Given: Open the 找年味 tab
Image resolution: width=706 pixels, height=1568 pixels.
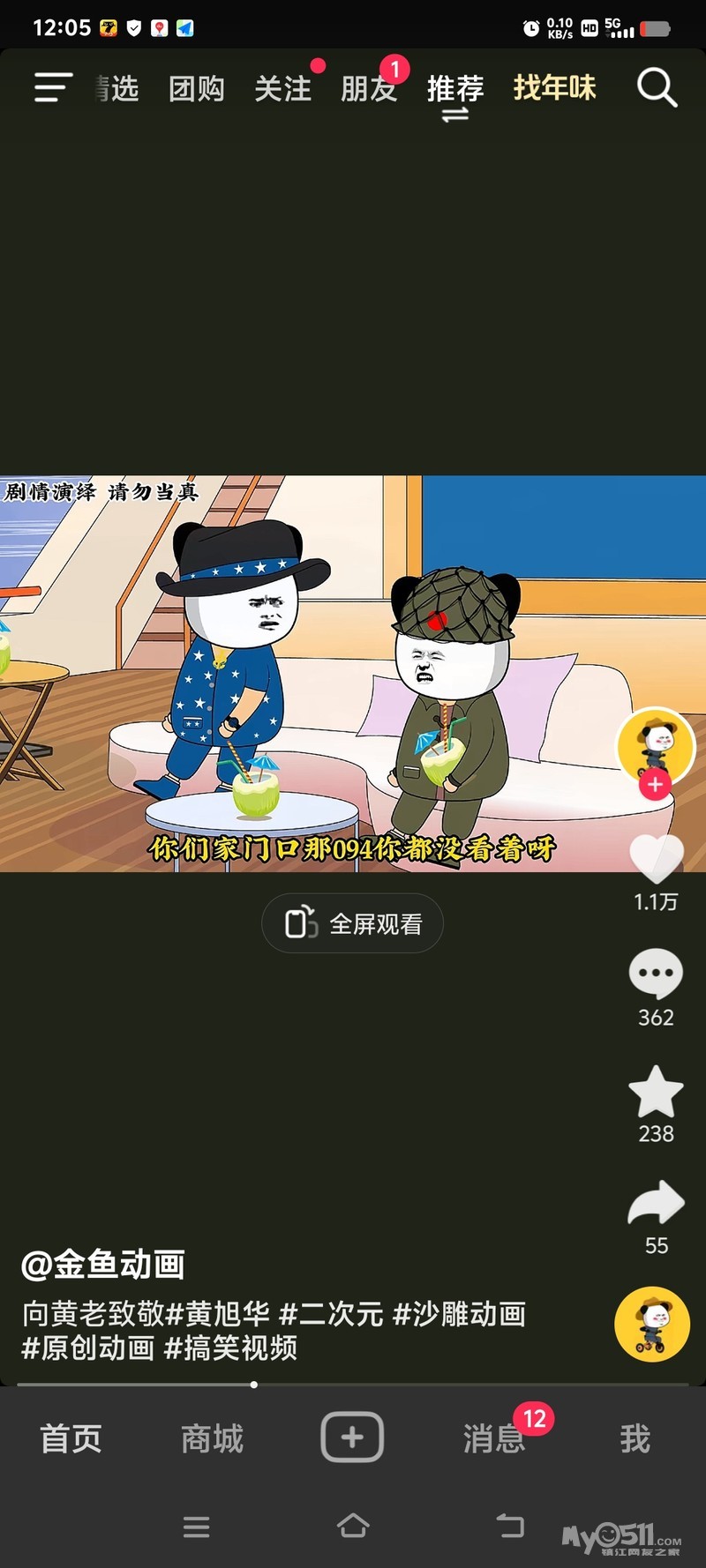Looking at the screenshot, I should [x=554, y=88].
